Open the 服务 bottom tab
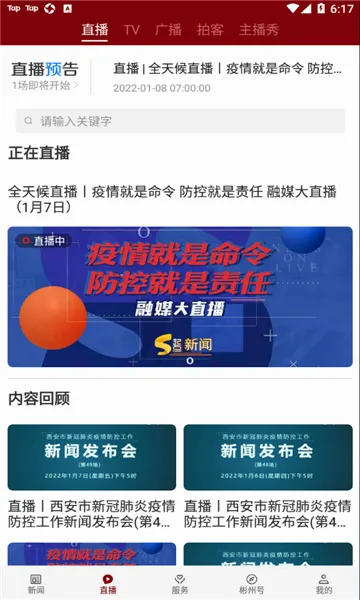The width and height of the screenshot is (360, 600). (180, 584)
